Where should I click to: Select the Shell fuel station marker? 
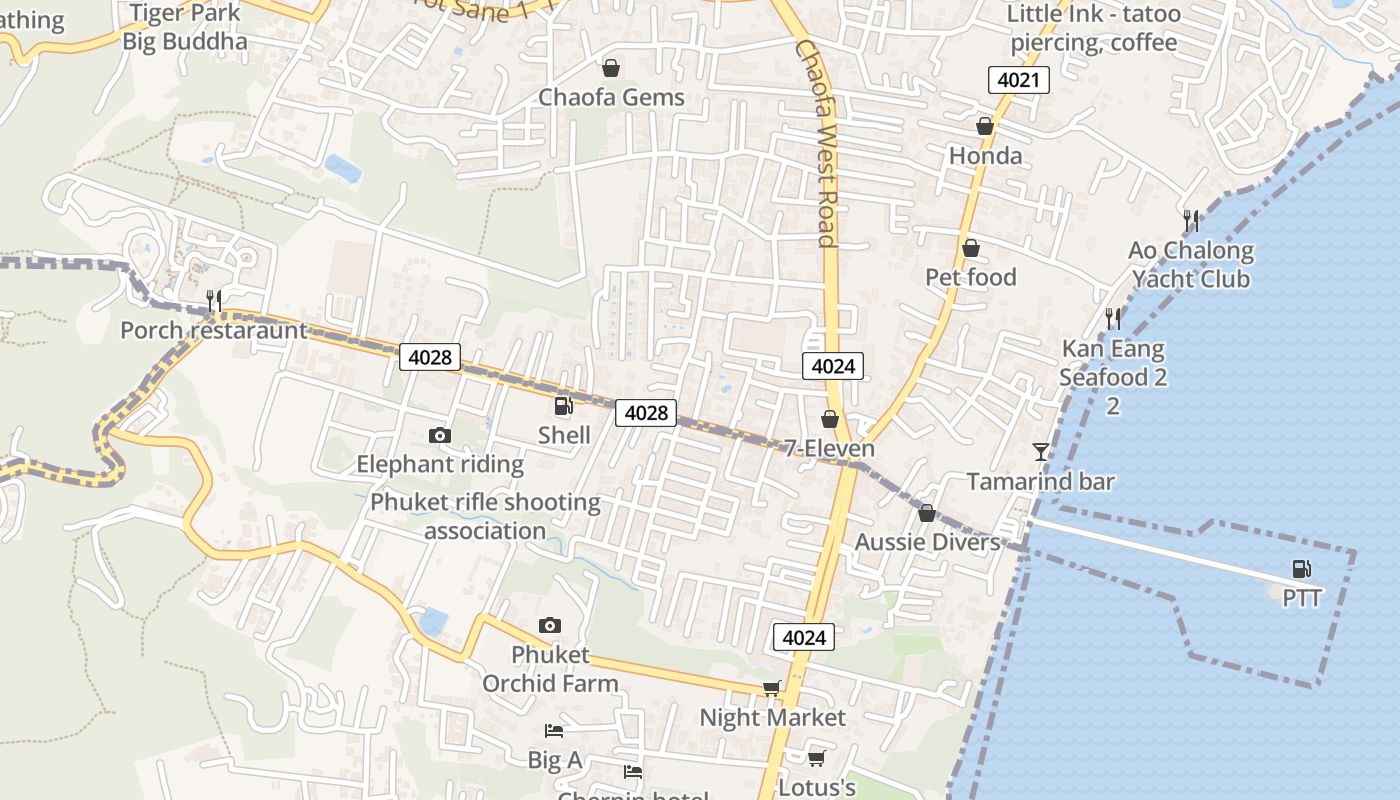pyautogui.click(x=563, y=406)
